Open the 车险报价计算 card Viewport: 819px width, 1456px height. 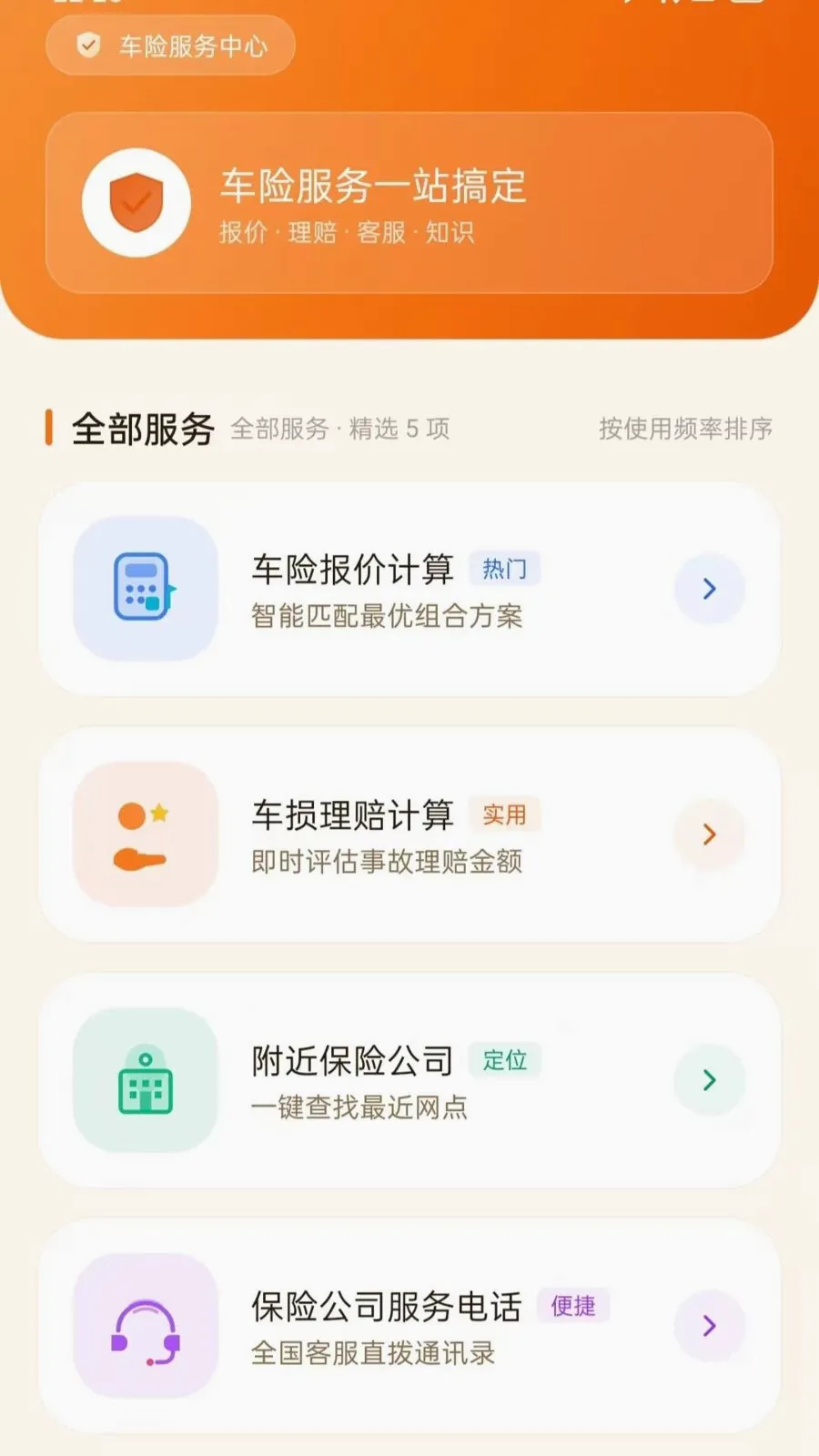click(x=409, y=589)
